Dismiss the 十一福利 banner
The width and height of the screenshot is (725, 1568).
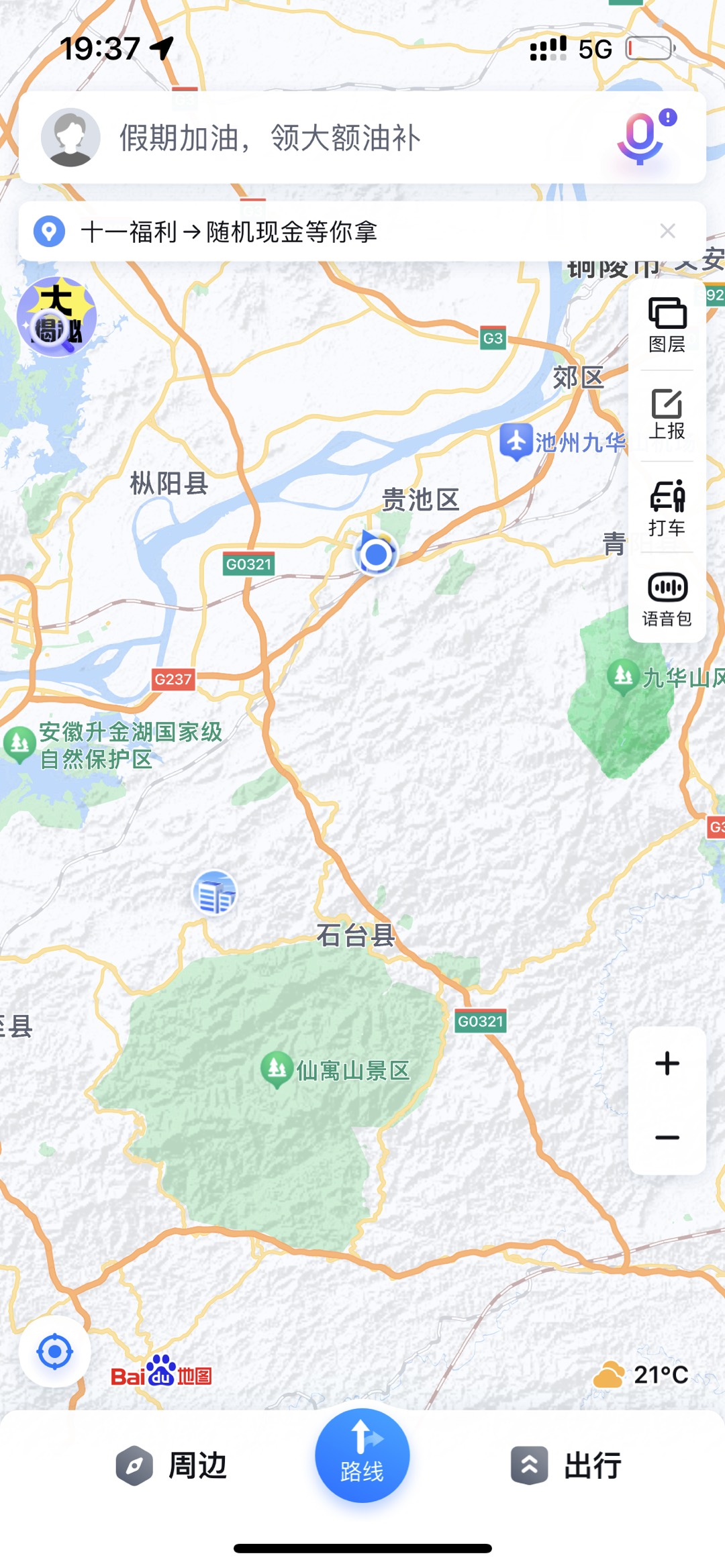[x=667, y=231]
